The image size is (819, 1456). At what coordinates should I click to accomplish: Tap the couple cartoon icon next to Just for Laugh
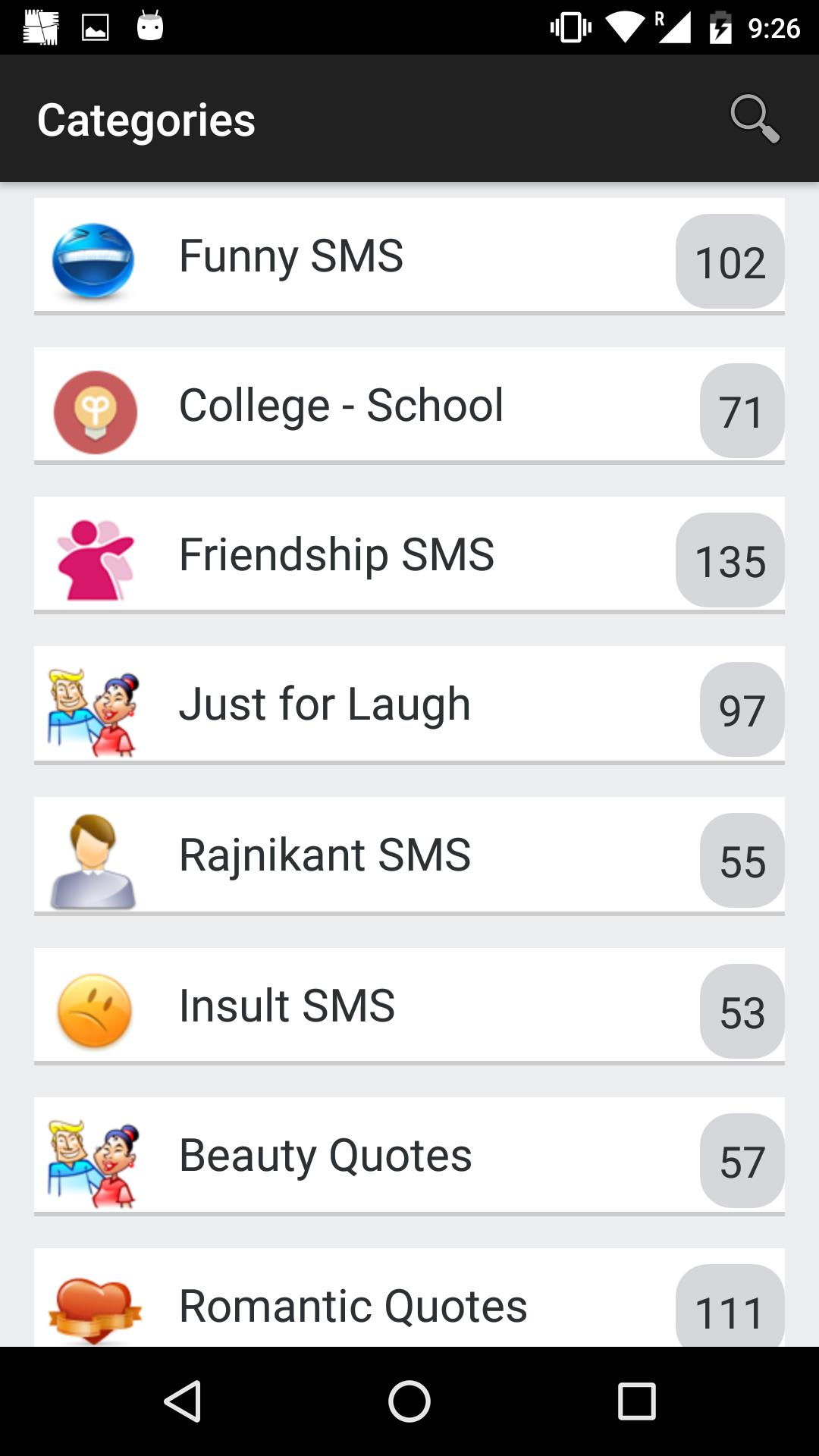(x=93, y=705)
